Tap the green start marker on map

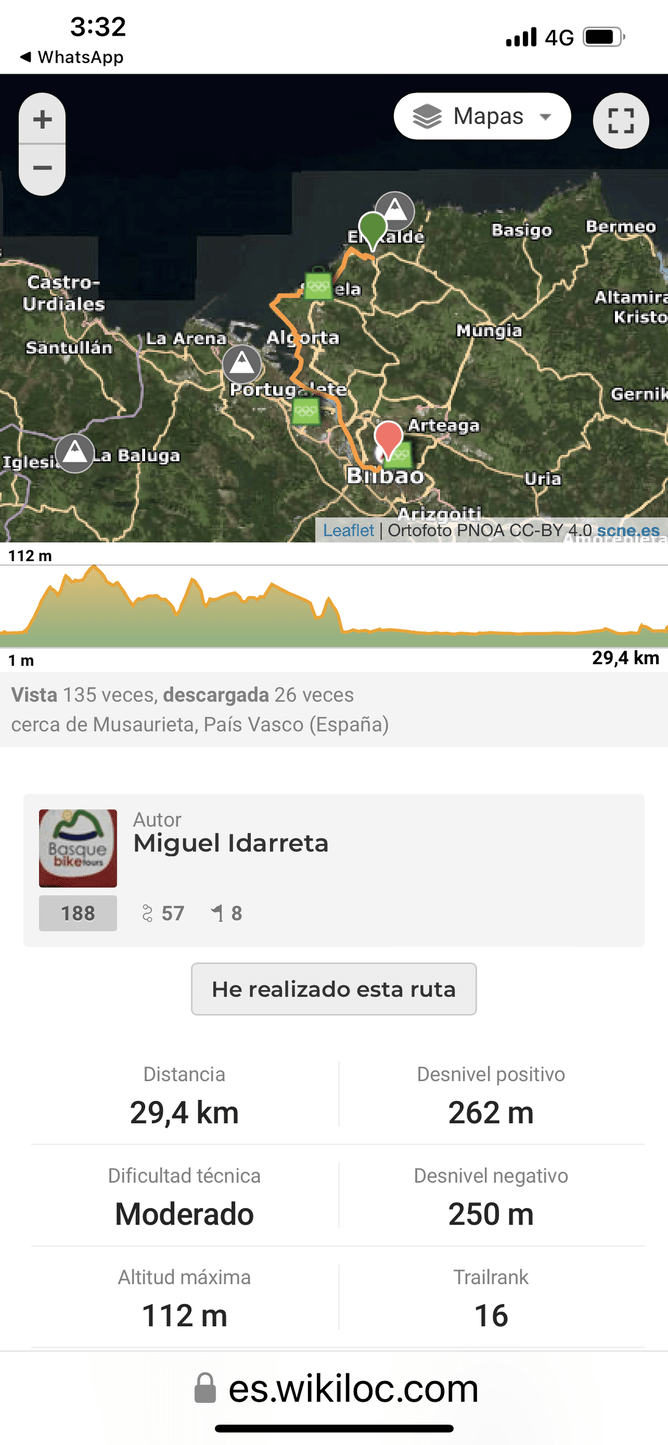point(373,228)
